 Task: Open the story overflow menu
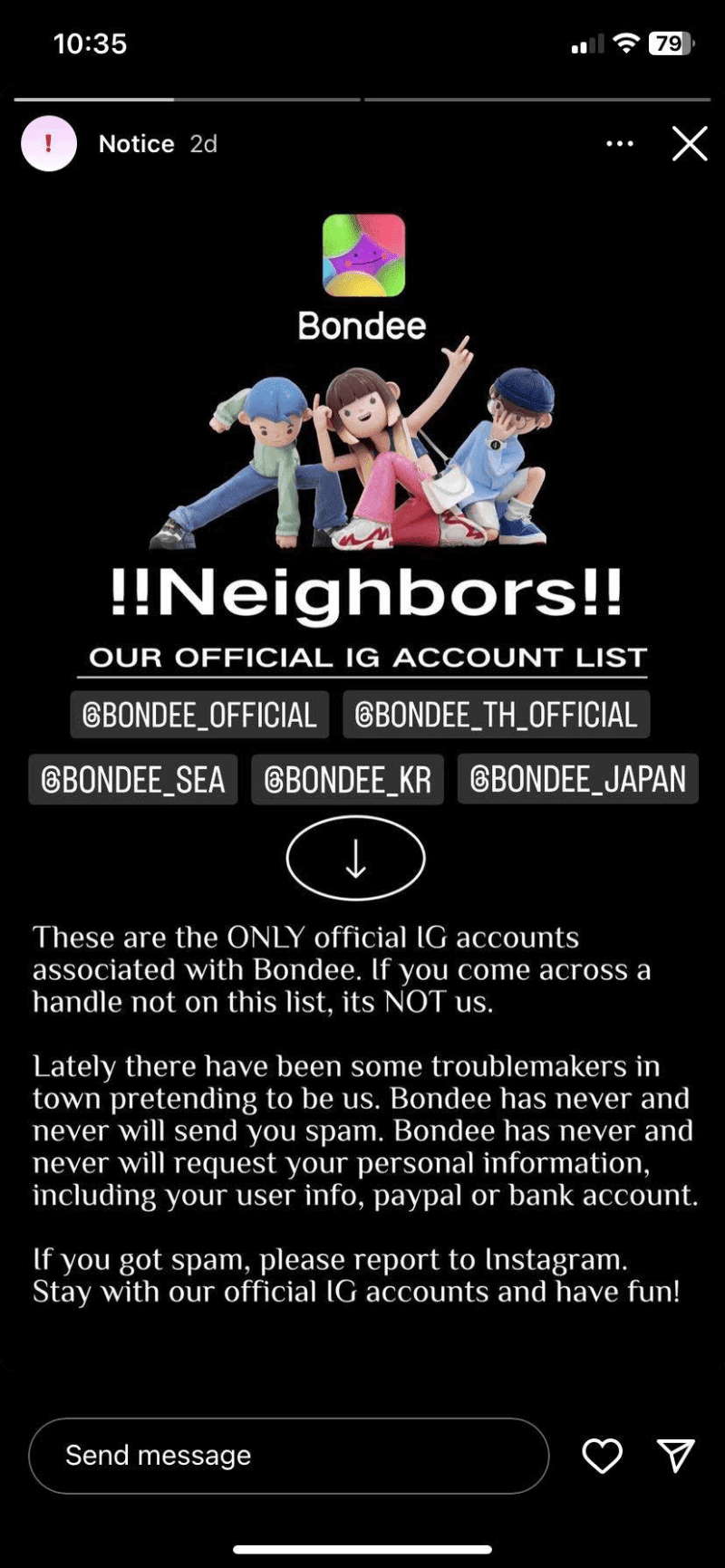coord(620,143)
